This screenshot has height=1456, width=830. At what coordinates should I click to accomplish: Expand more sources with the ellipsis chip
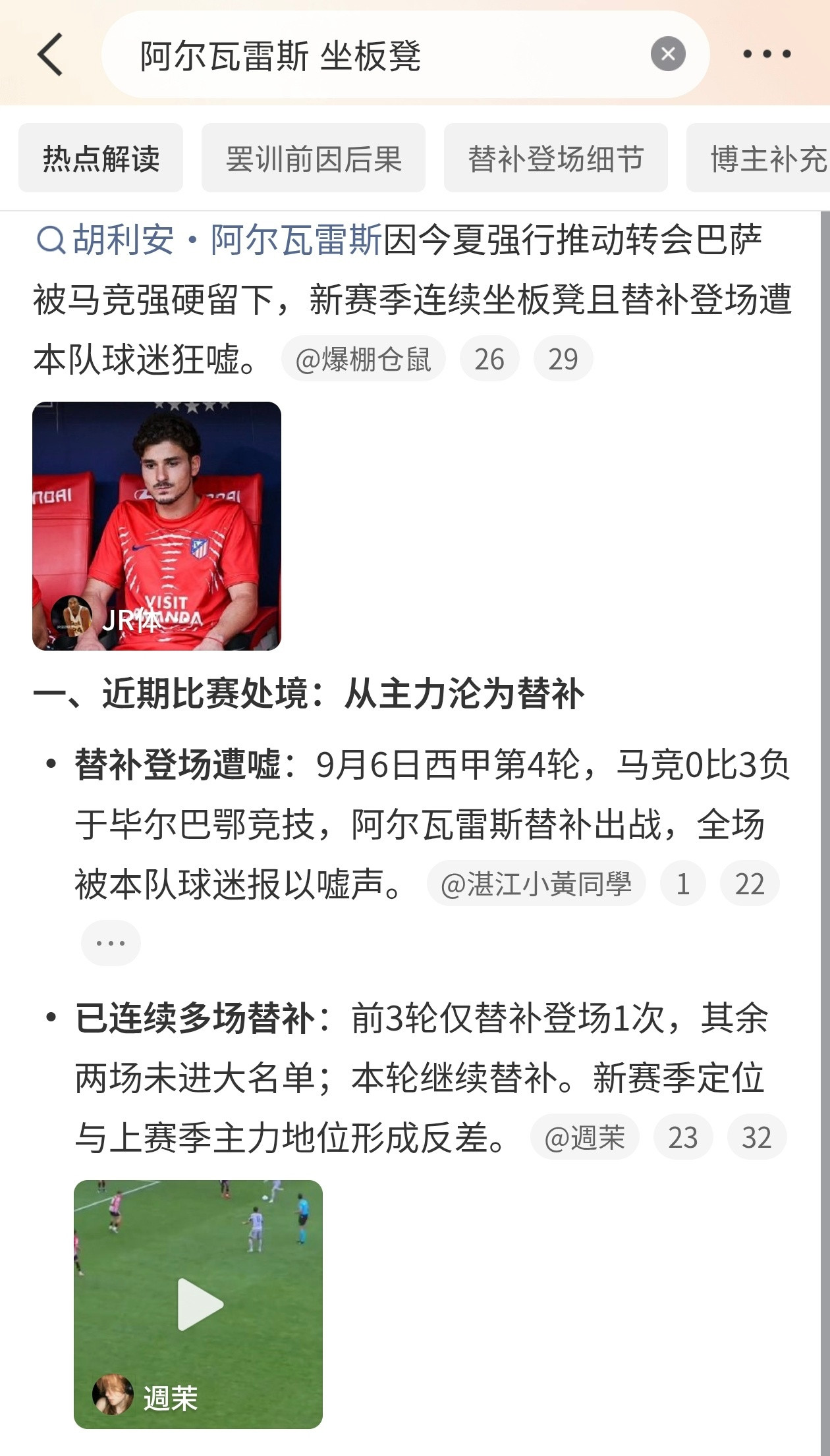111,943
